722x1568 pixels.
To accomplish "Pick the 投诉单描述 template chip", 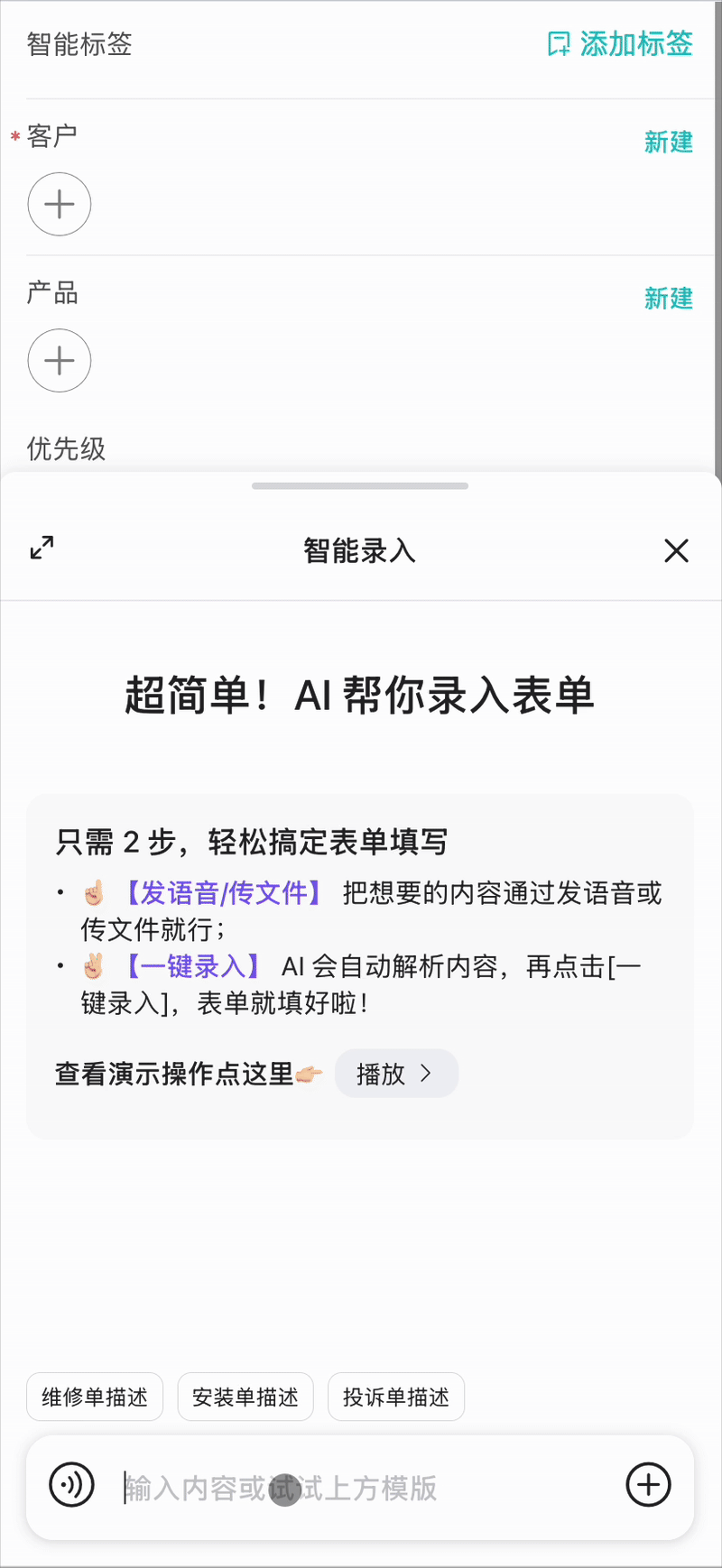I will coord(396,1397).
